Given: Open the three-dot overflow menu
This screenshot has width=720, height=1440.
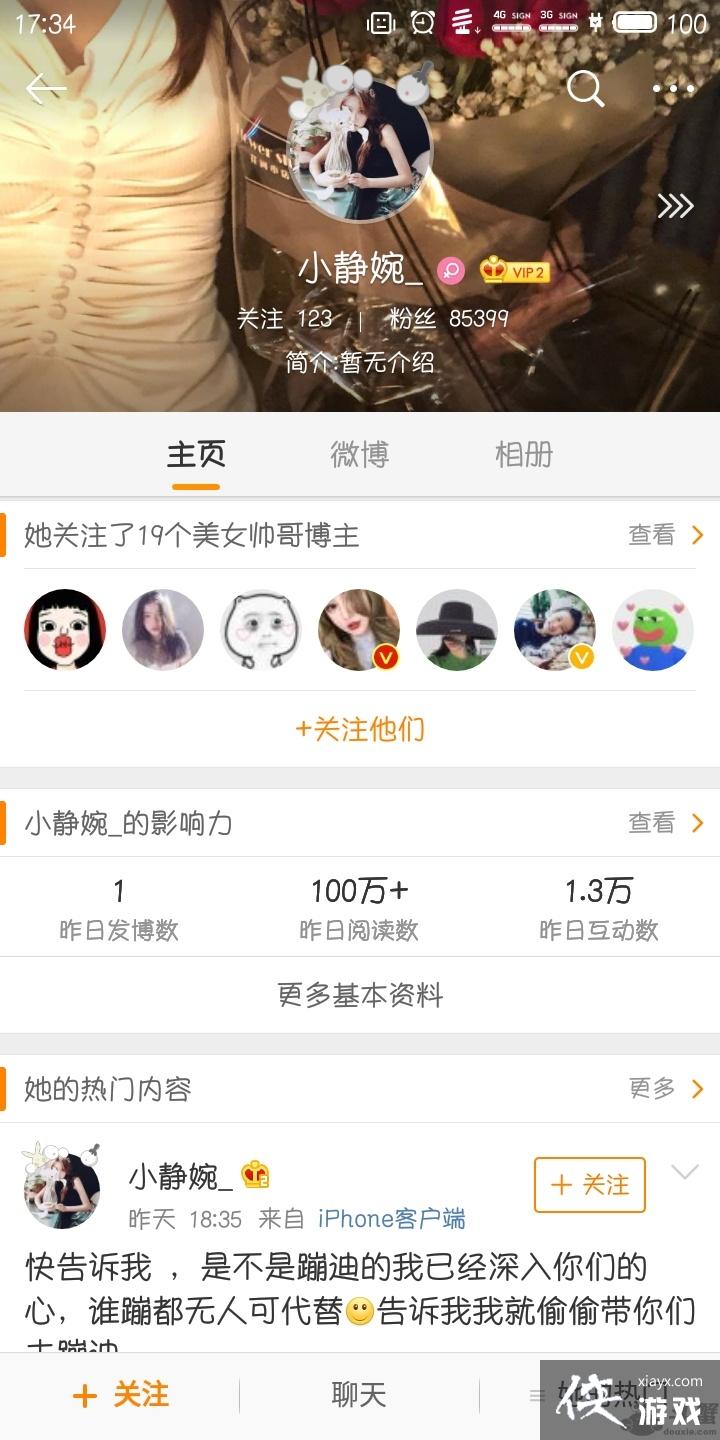Looking at the screenshot, I should [673, 89].
